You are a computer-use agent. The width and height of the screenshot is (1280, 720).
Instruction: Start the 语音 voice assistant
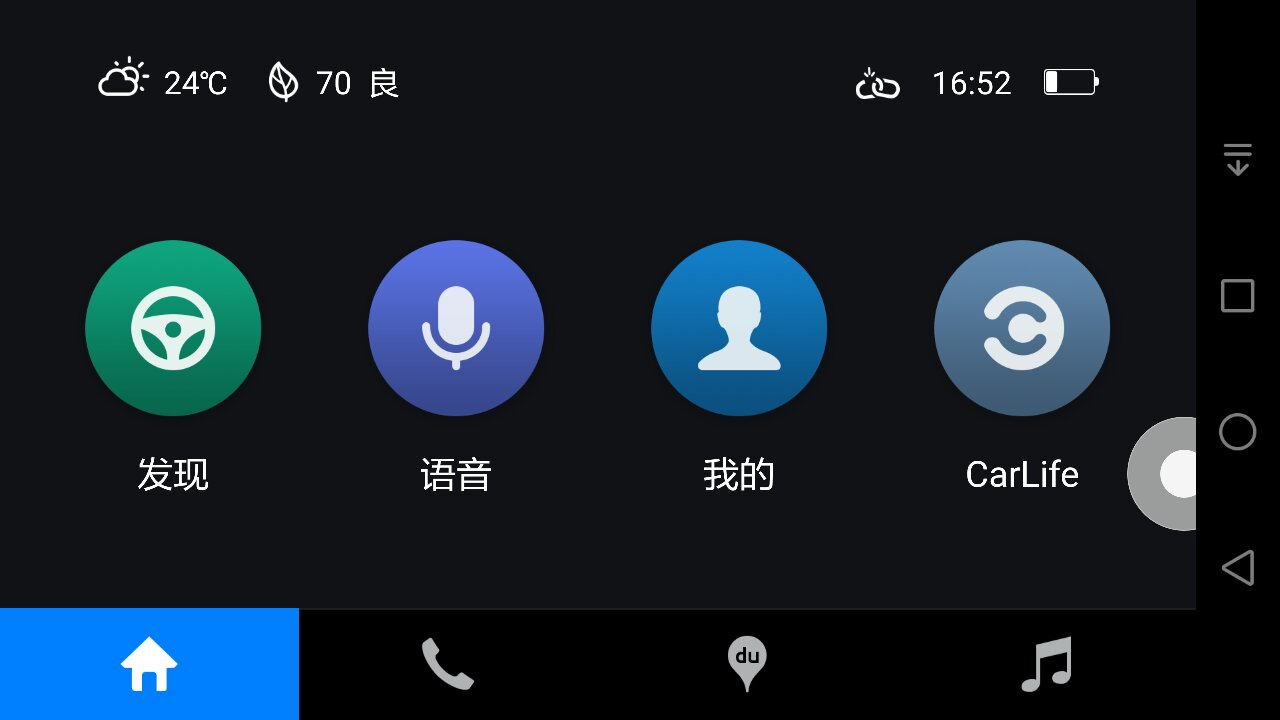456,328
